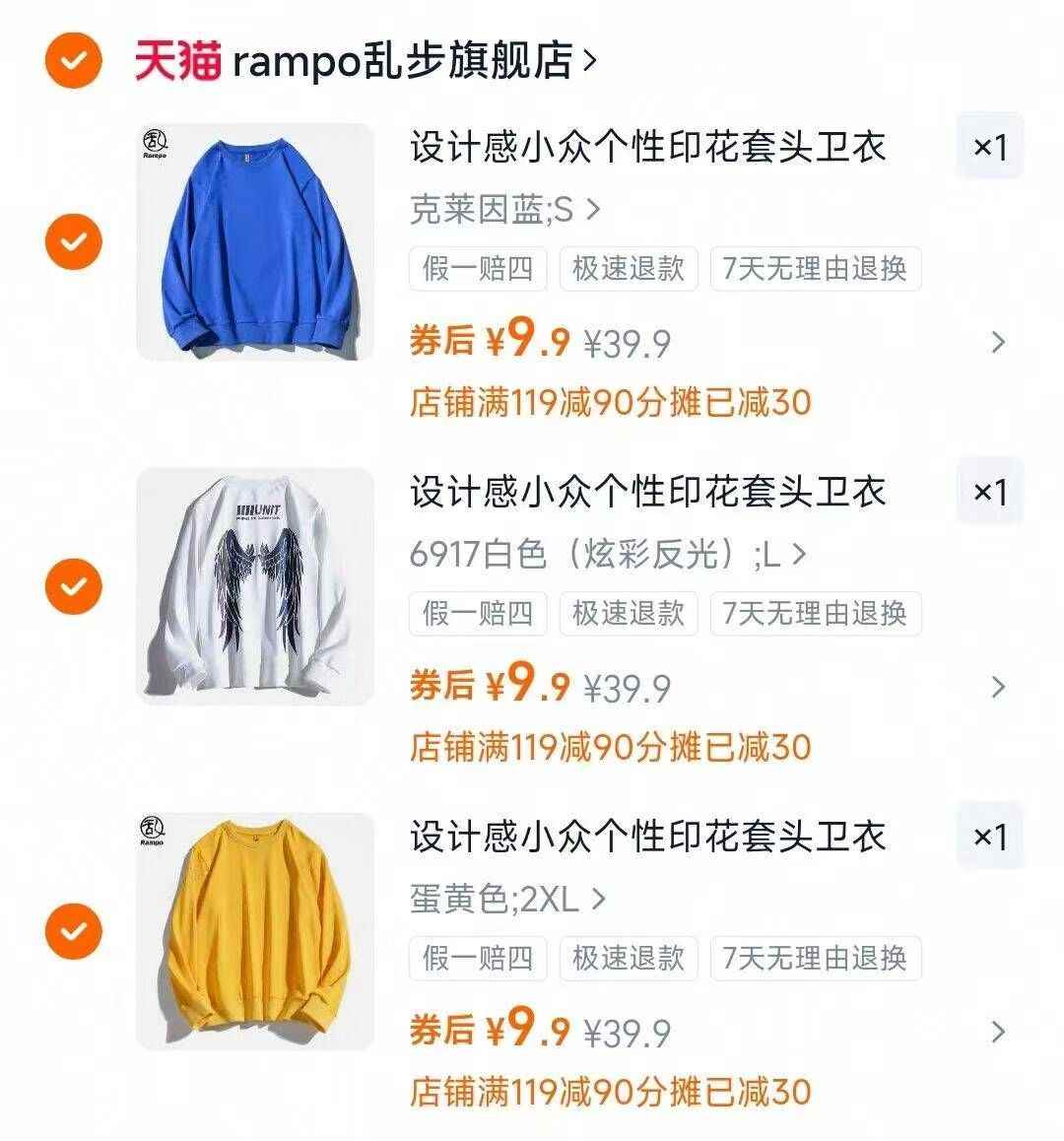
Task: Open blue sweatshirt product image
Action: point(255,241)
